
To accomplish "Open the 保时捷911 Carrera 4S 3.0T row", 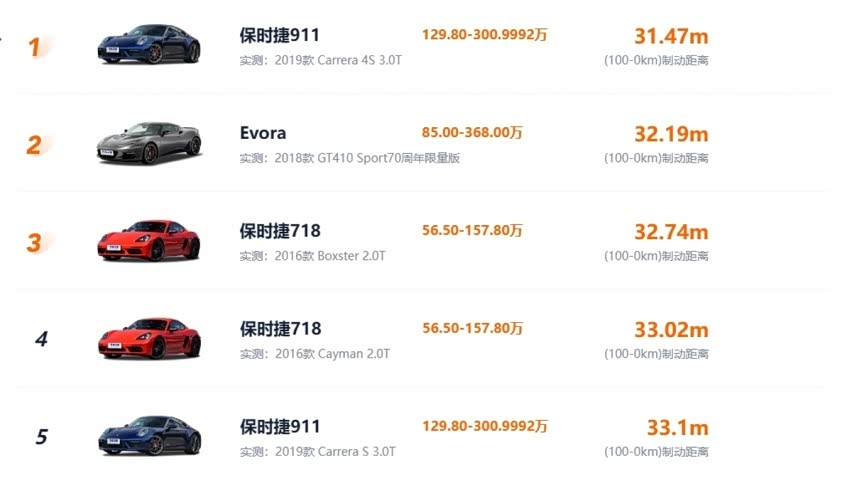I will coord(280,35).
